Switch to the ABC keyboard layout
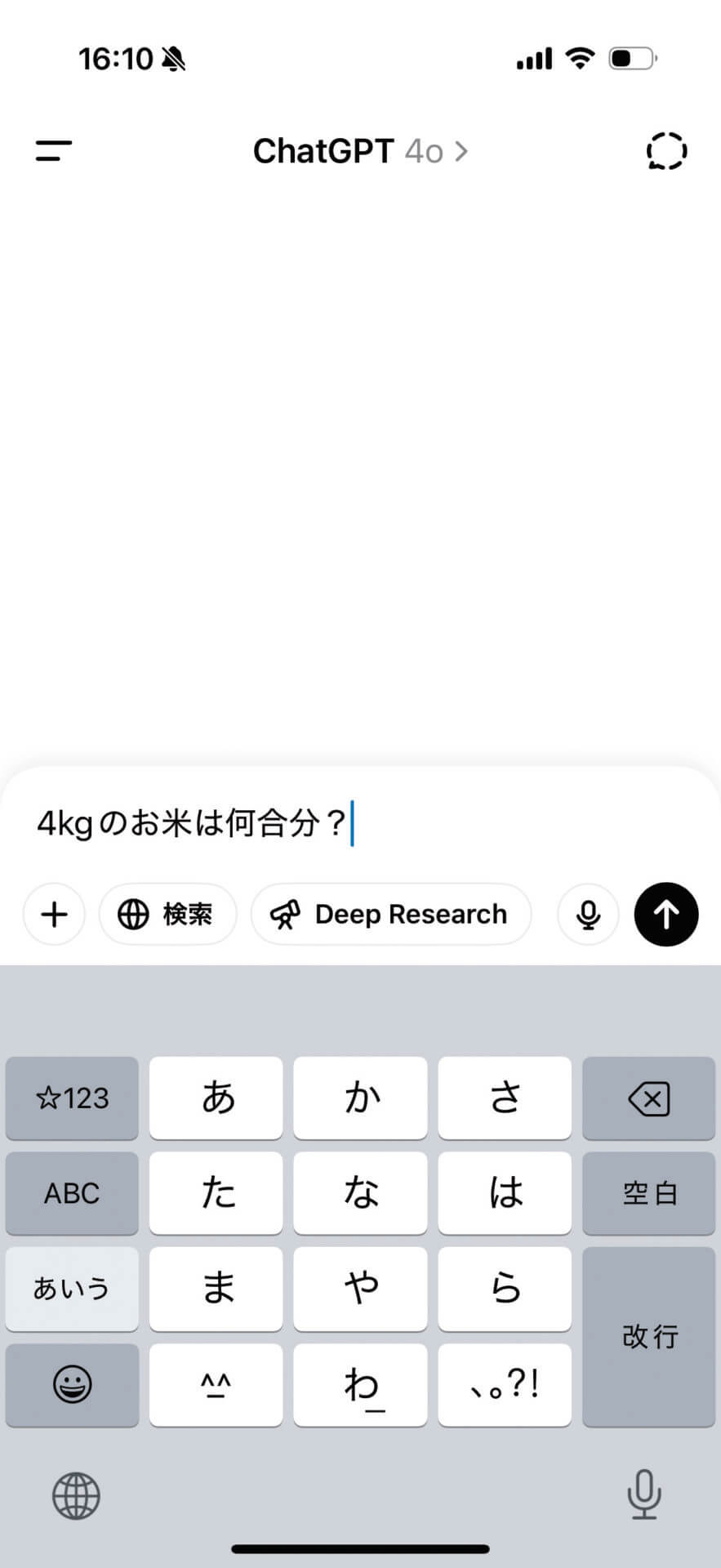This screenshot has height=1568, width=721. pyautogui.click(x=72, y=1193)
